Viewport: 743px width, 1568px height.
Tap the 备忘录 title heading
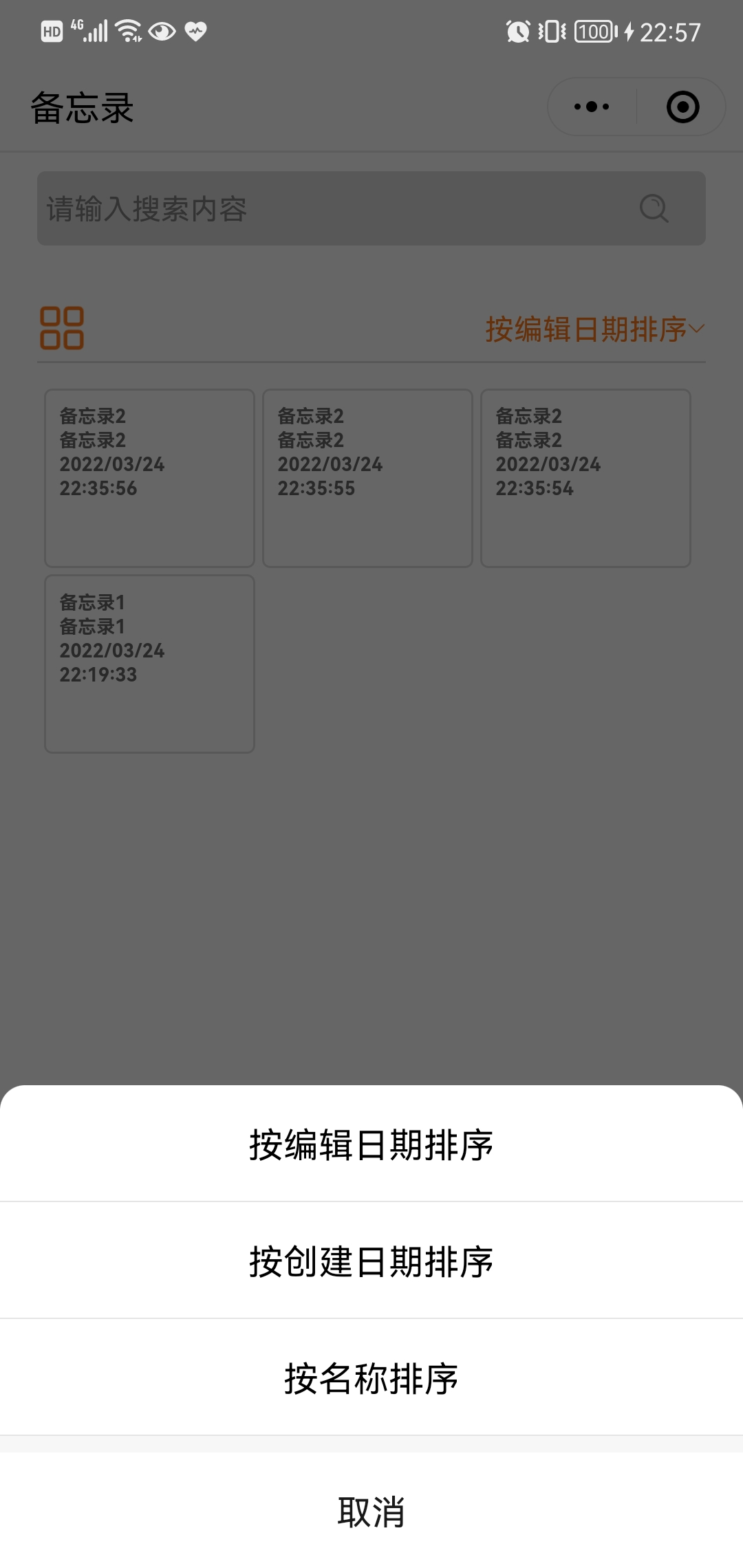click(x=81, y=107)
